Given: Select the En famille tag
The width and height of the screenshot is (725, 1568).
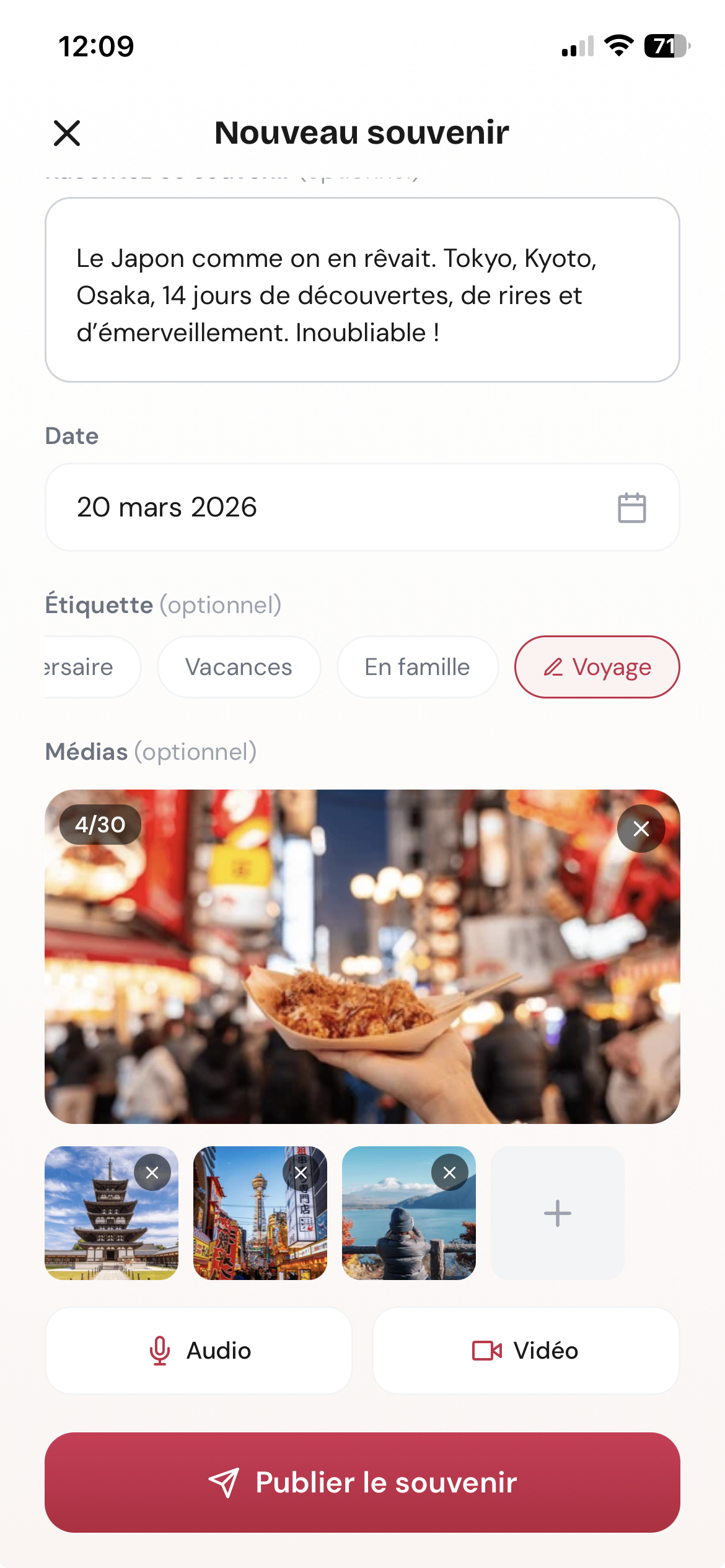Looking at the screenshot, I should tap(416, 667).
